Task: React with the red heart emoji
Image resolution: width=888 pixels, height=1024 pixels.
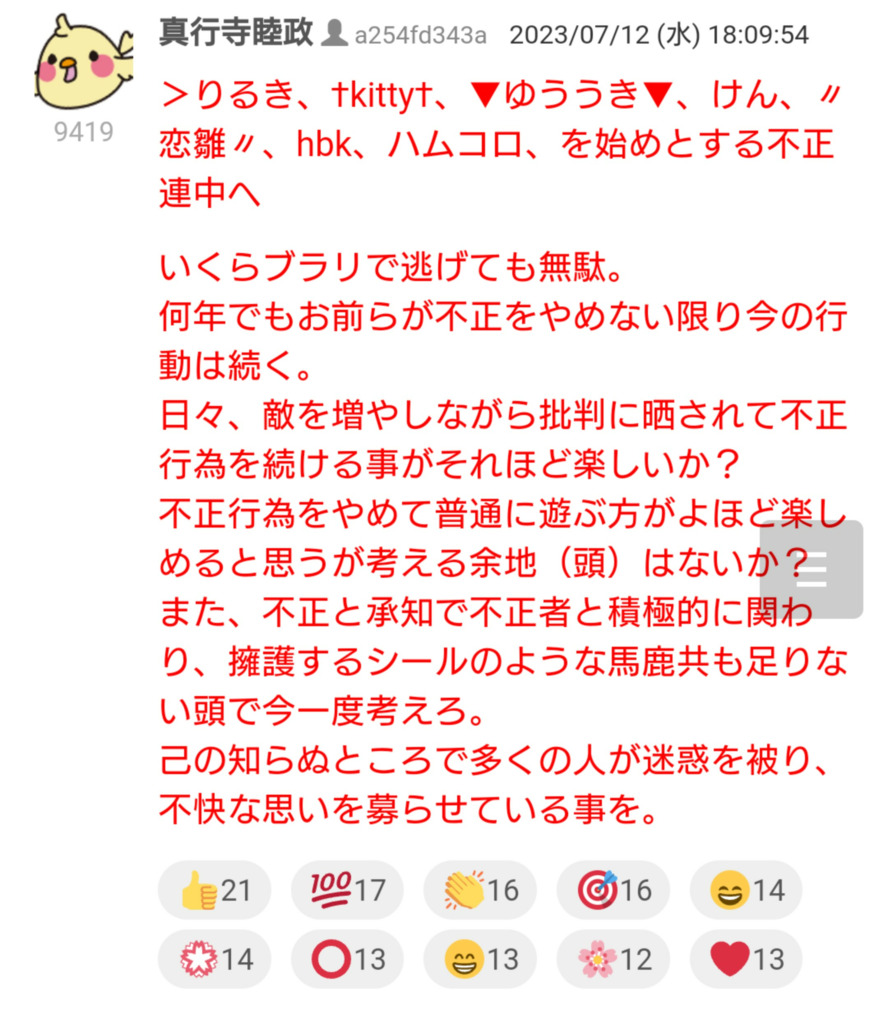Action: 746,960
